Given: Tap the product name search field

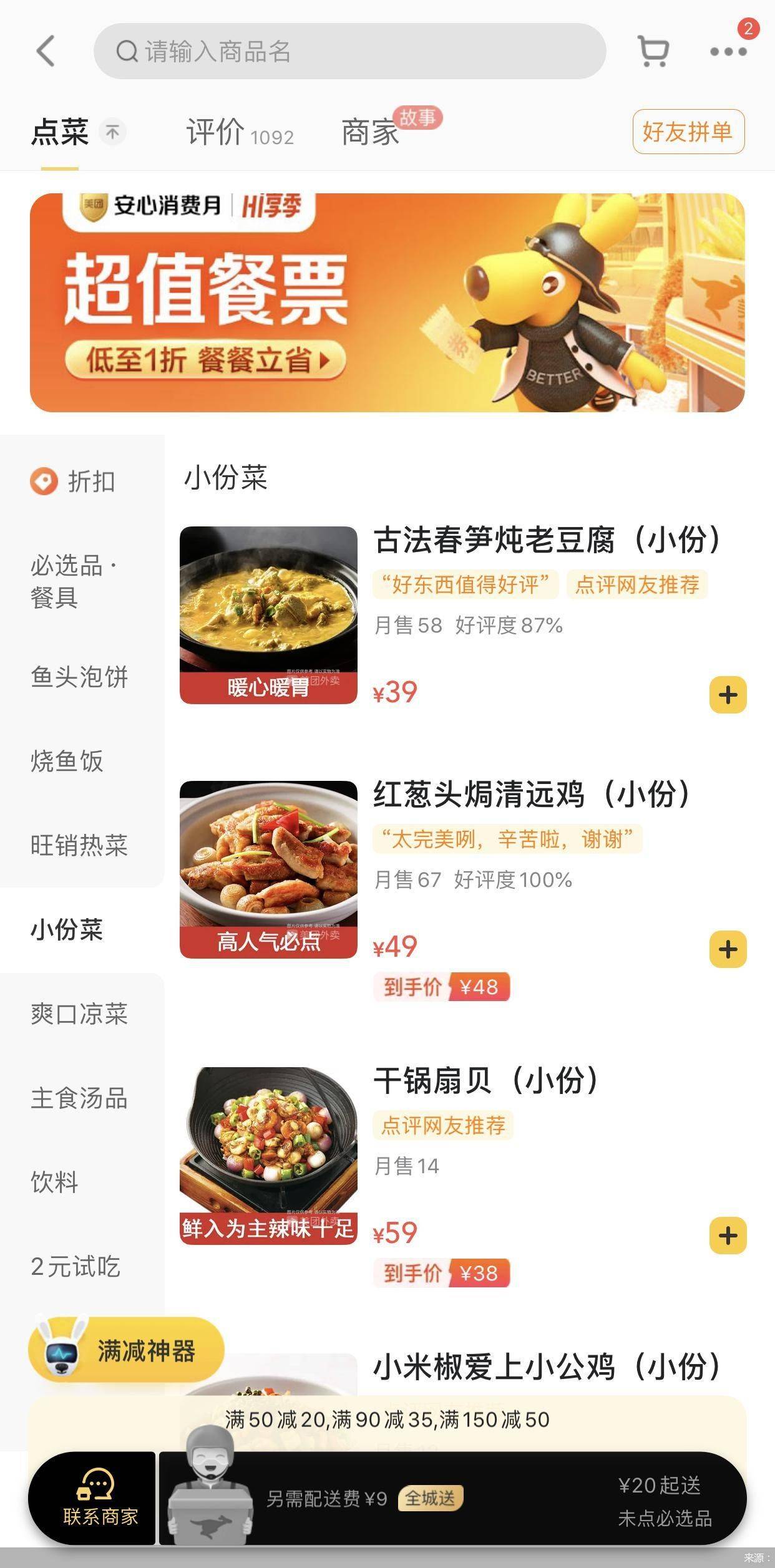Looking at the screenshot, I should [349, 51].
